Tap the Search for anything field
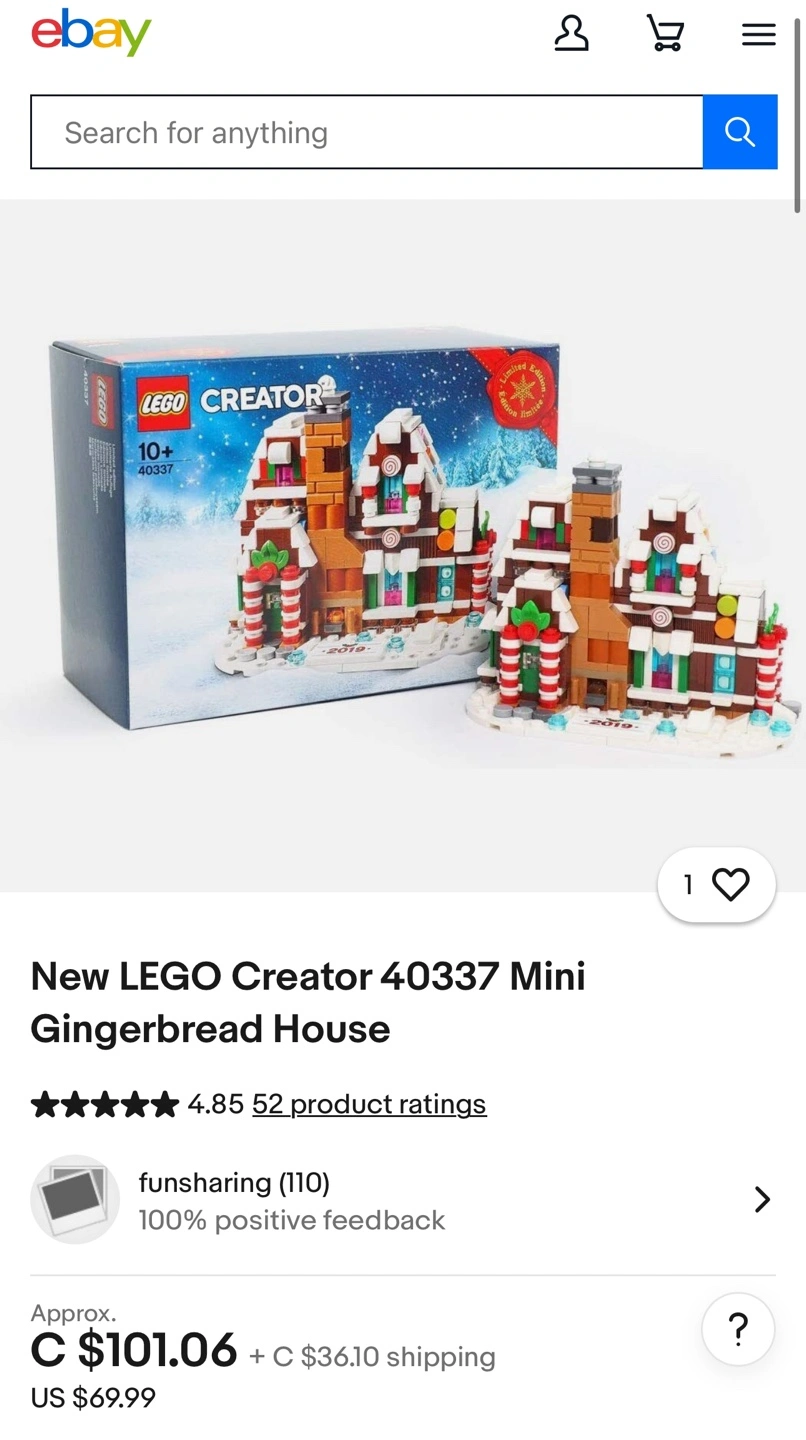Screen dimensions: 806x1440 pyautogui.click(x=367, y=132)
